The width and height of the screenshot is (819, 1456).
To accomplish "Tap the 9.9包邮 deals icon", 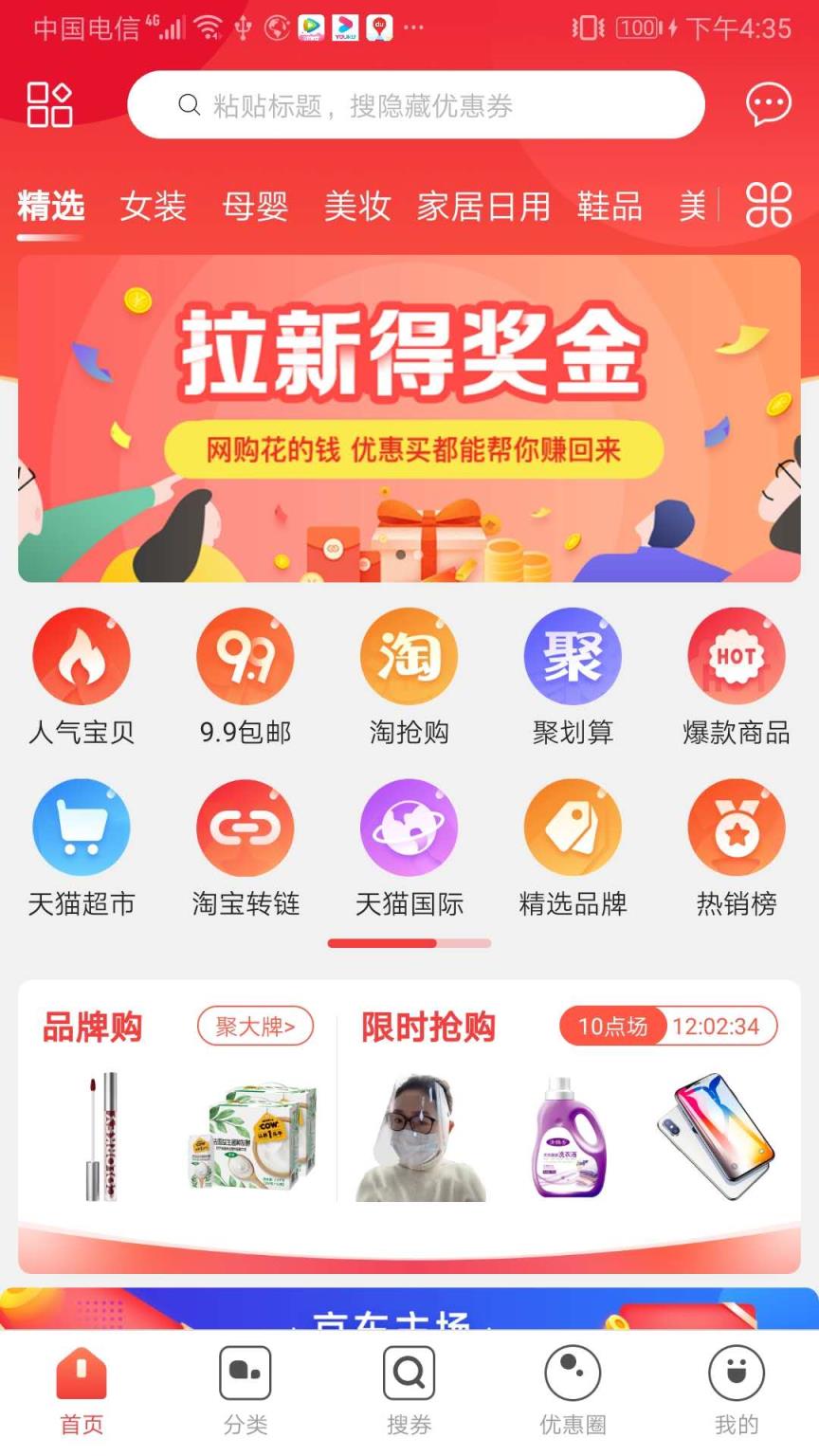I will tap(246, 656).
